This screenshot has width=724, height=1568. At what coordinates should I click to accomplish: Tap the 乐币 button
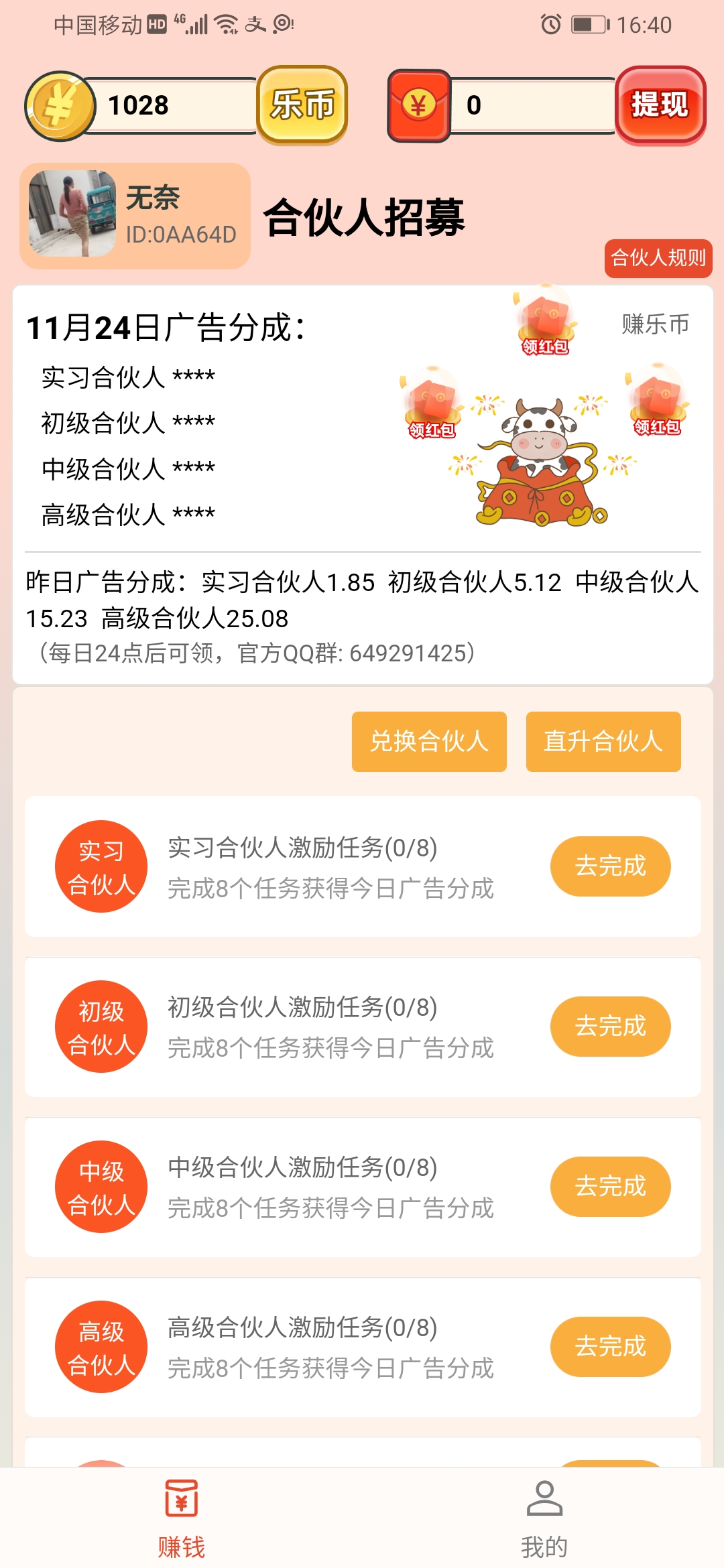click(302, 105)
